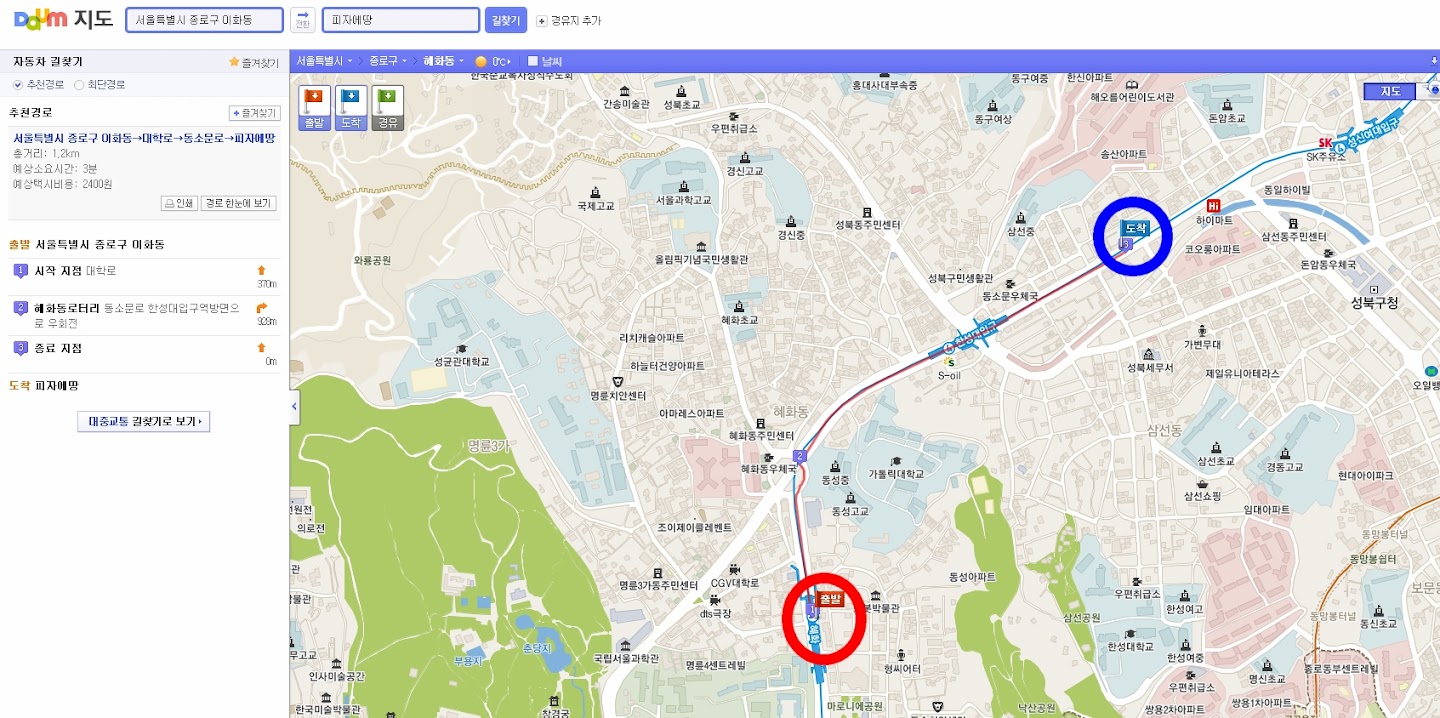Viewport: 1440px width, 718px height.
Task: Expand the 종로구 district dropdown
Action: point(386,61)
